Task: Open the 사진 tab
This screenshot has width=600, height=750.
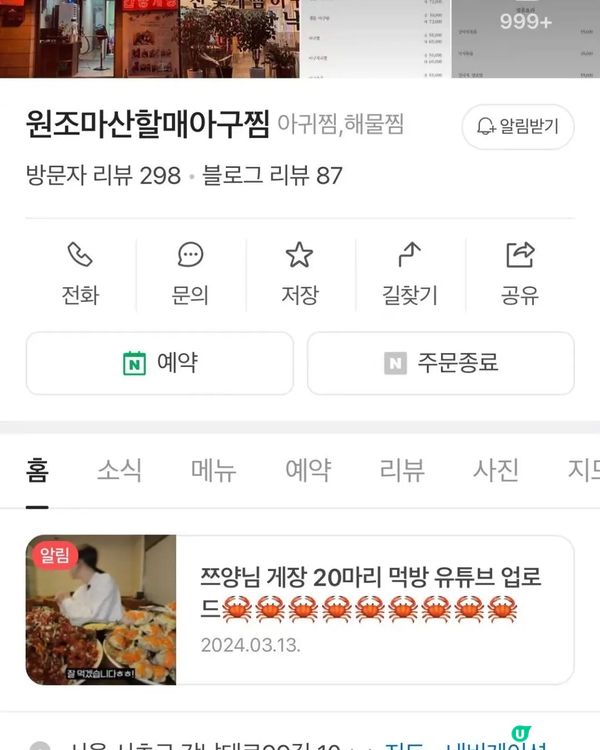Action: click(495, 470)
